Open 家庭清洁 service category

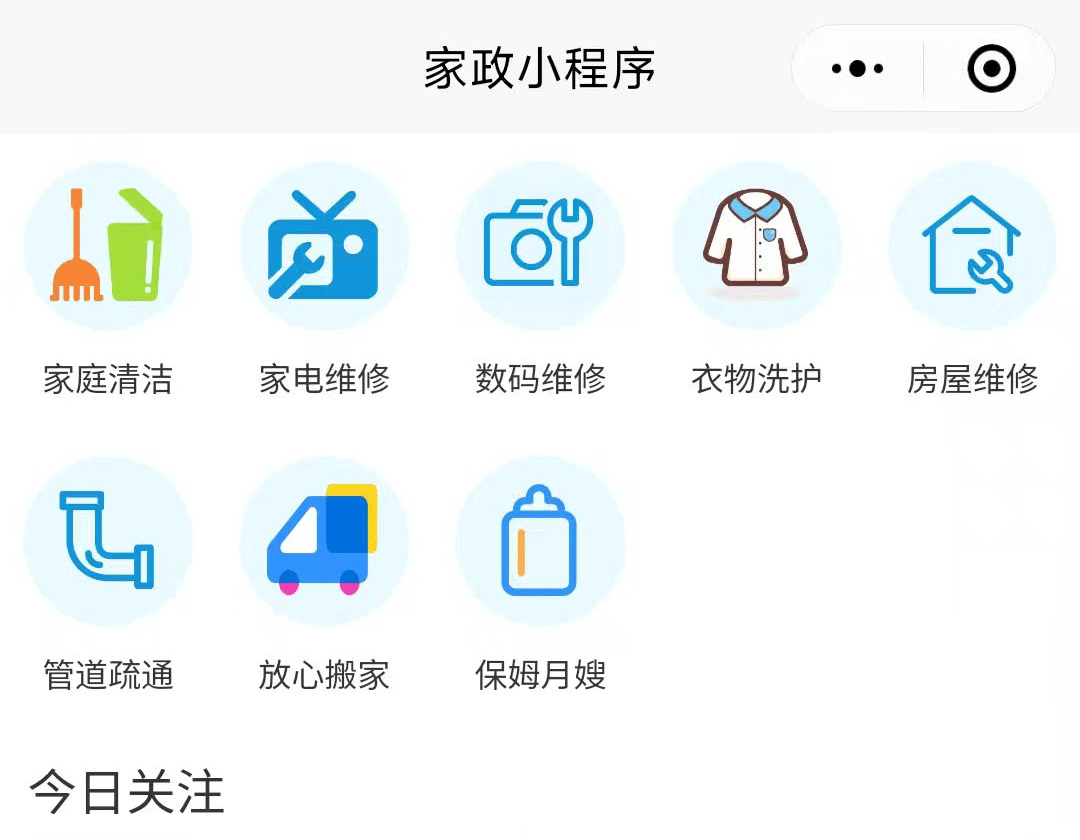click(x=108, y=246)
